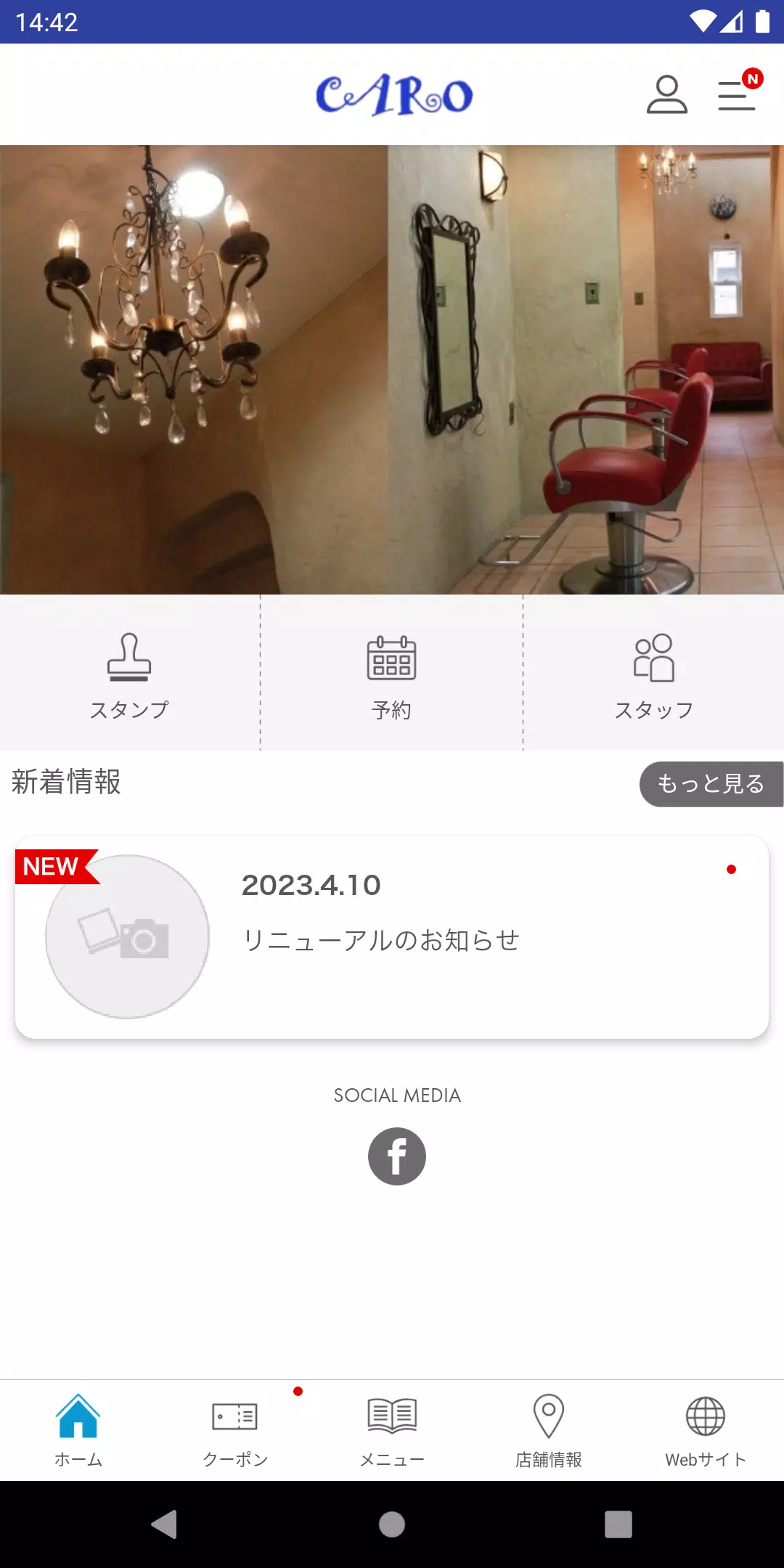The image size is (784, 1568).
Task: Open the Facebook social media page
Action: pos(396,1156)
